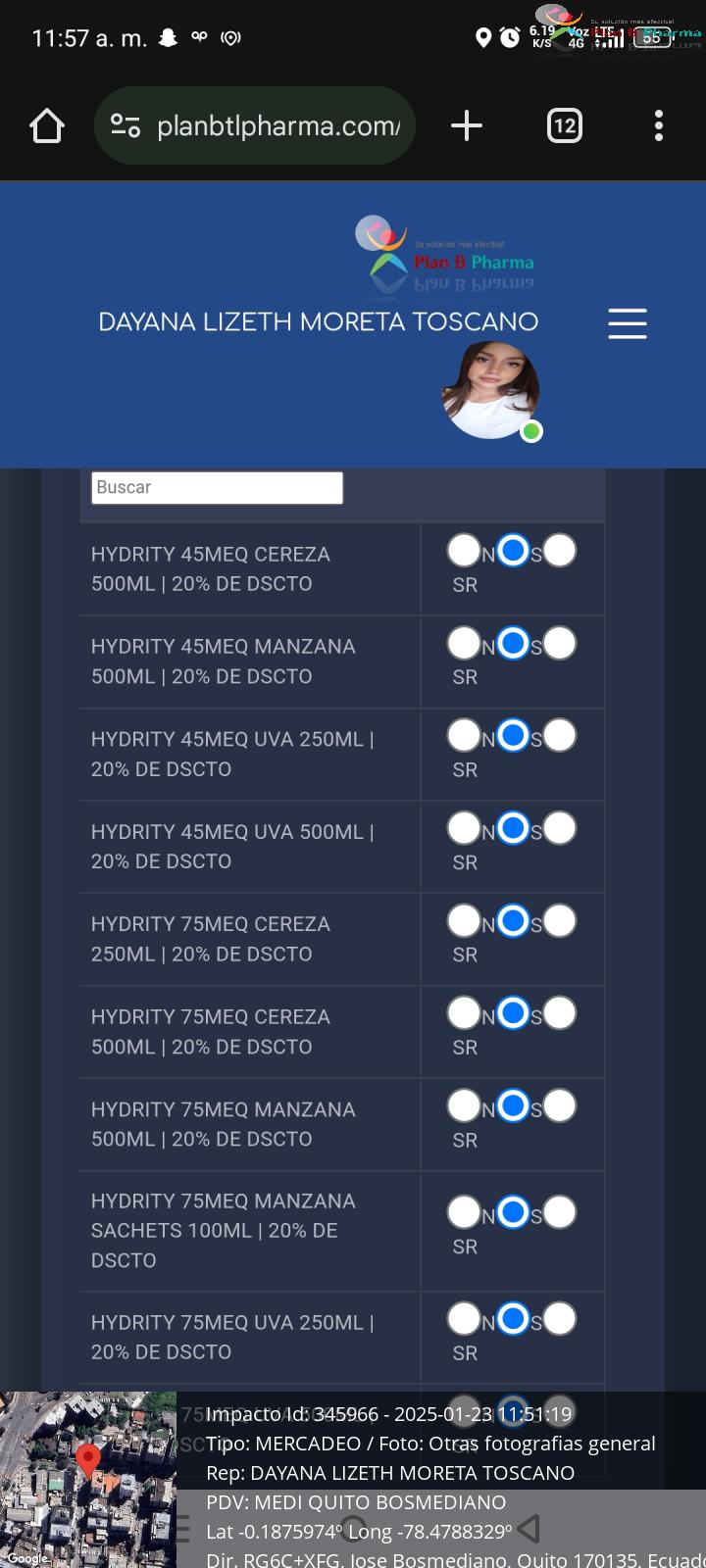706x1568 pixels.
Task: Mark SR for HYDRITY 45MEQ UVA 500ML
Action: click(560, 828)
